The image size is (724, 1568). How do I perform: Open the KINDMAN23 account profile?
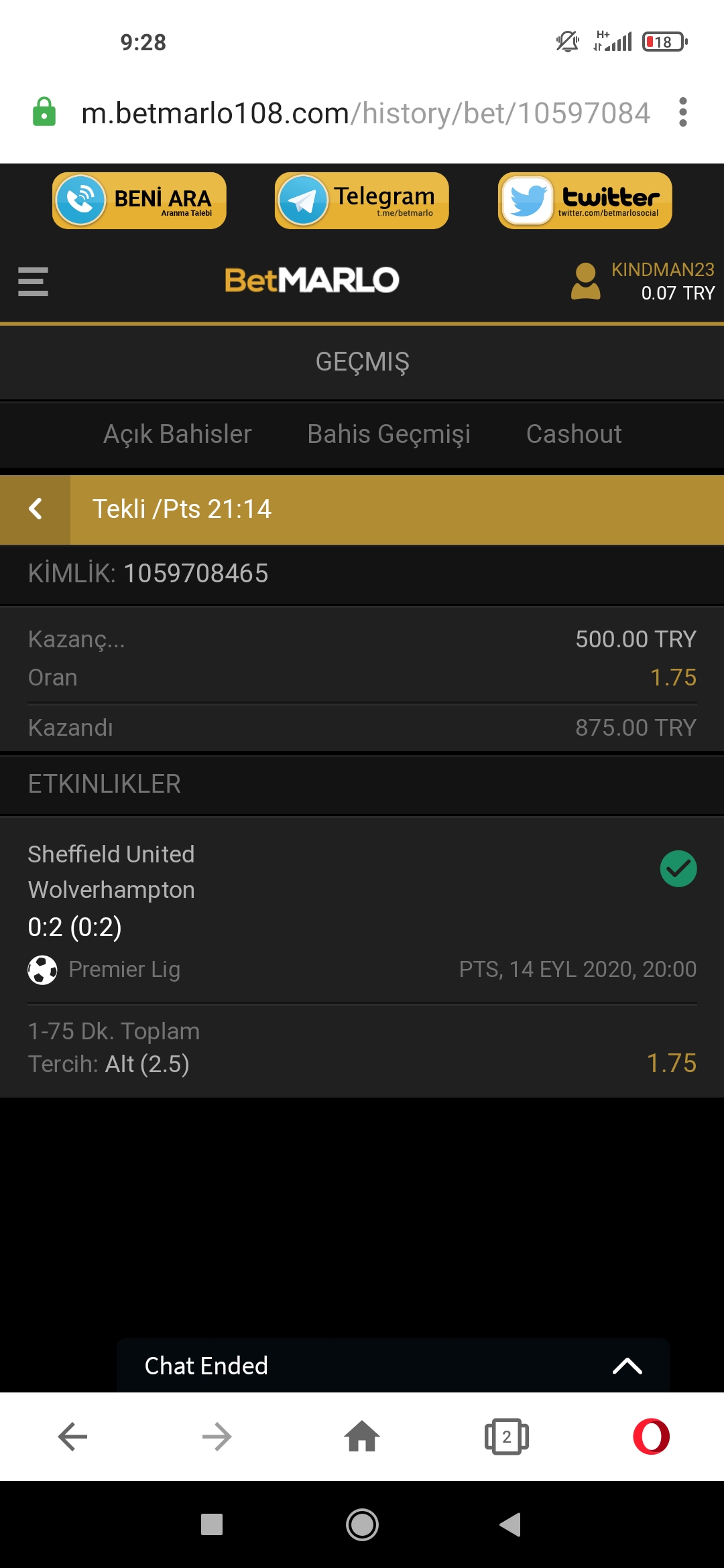pos(642,281)
